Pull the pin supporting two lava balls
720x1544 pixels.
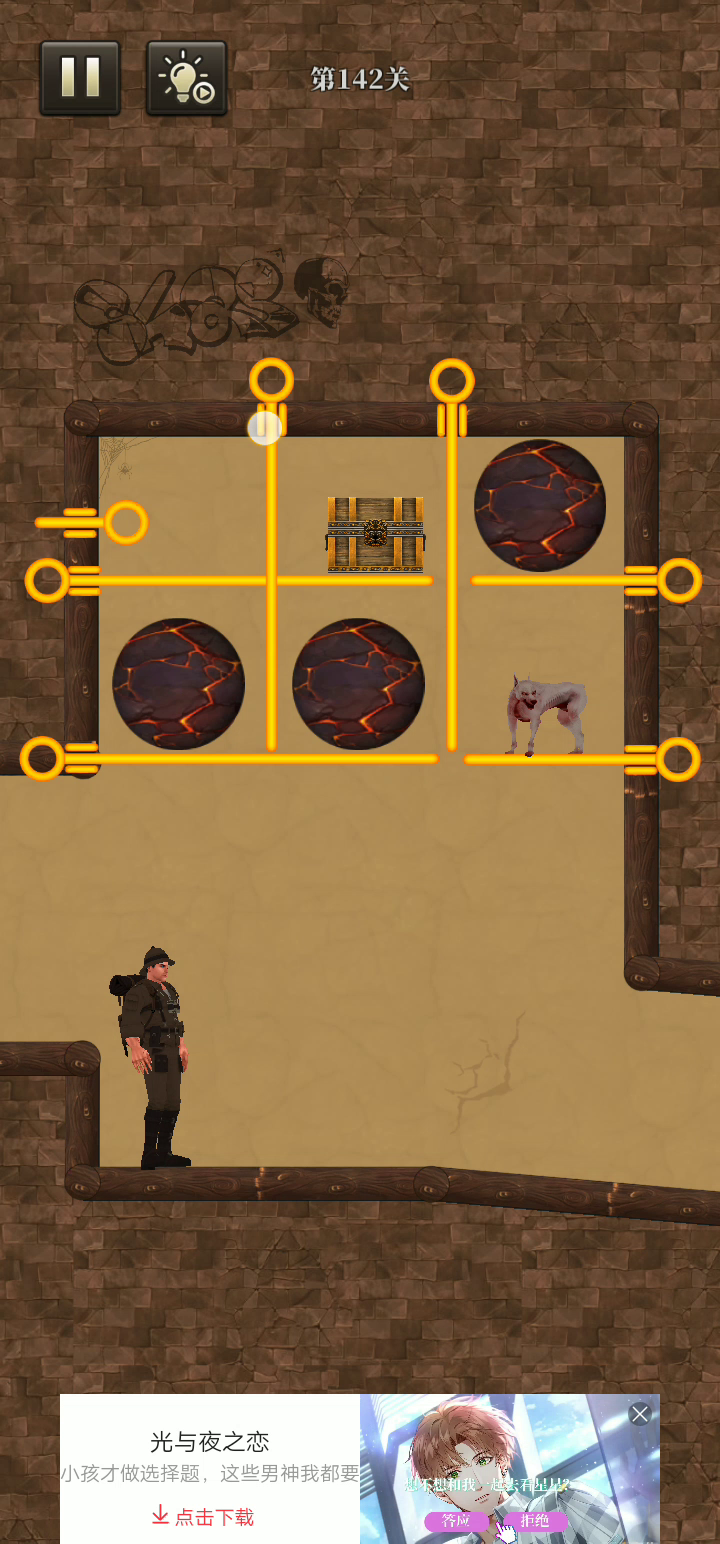(42, 759)
